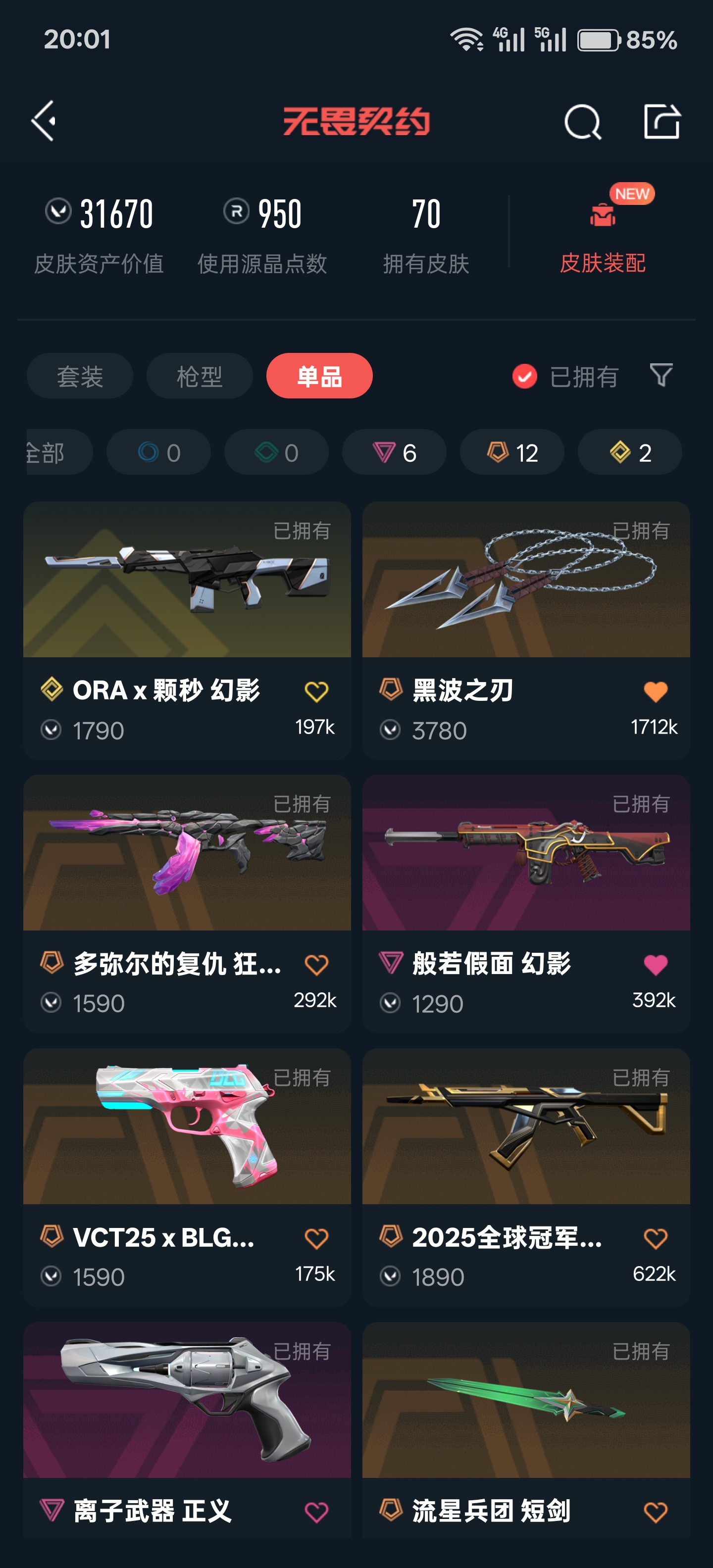Unlike the 般若假面 幻影 skin
This screenshot has height=1568, width=713.
pos(655,964)
